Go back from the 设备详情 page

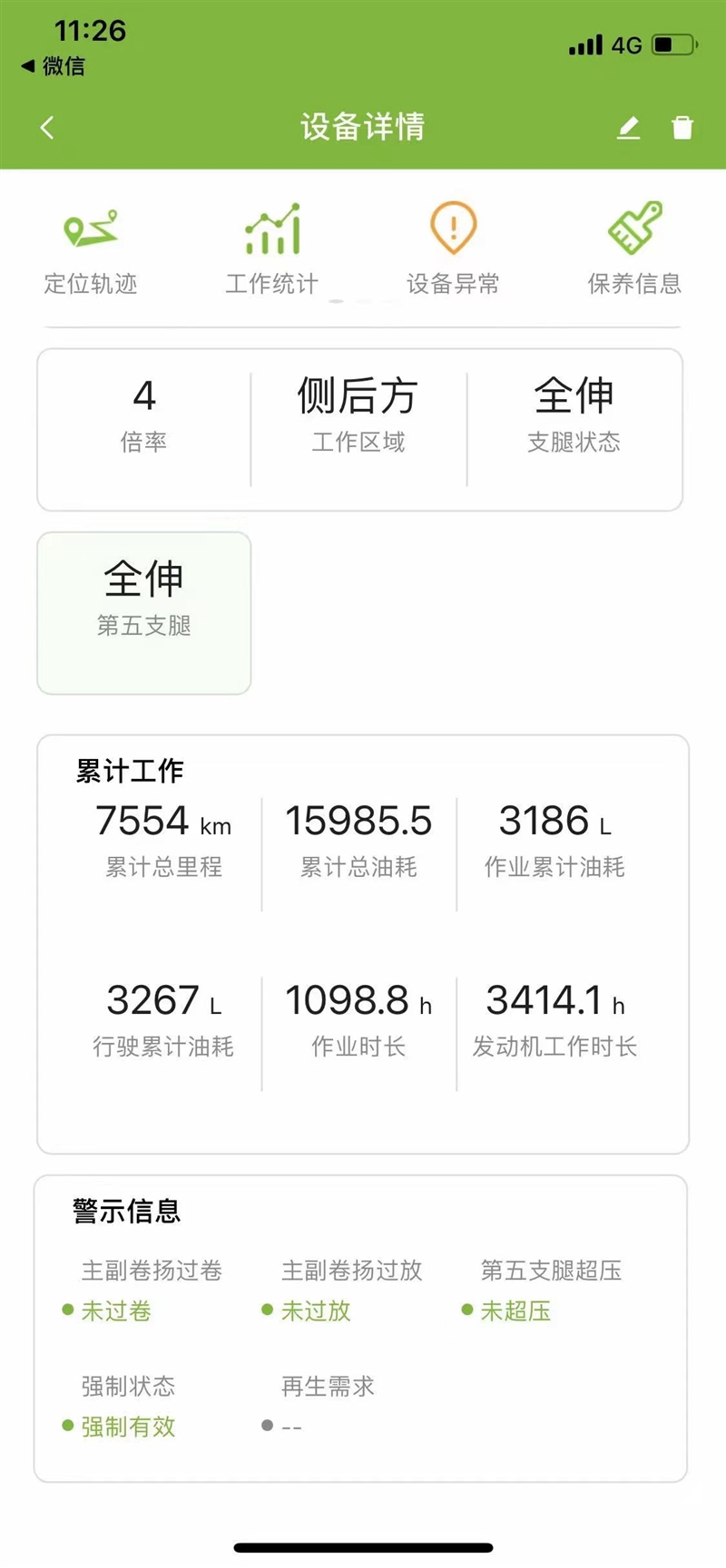(47, 128)
